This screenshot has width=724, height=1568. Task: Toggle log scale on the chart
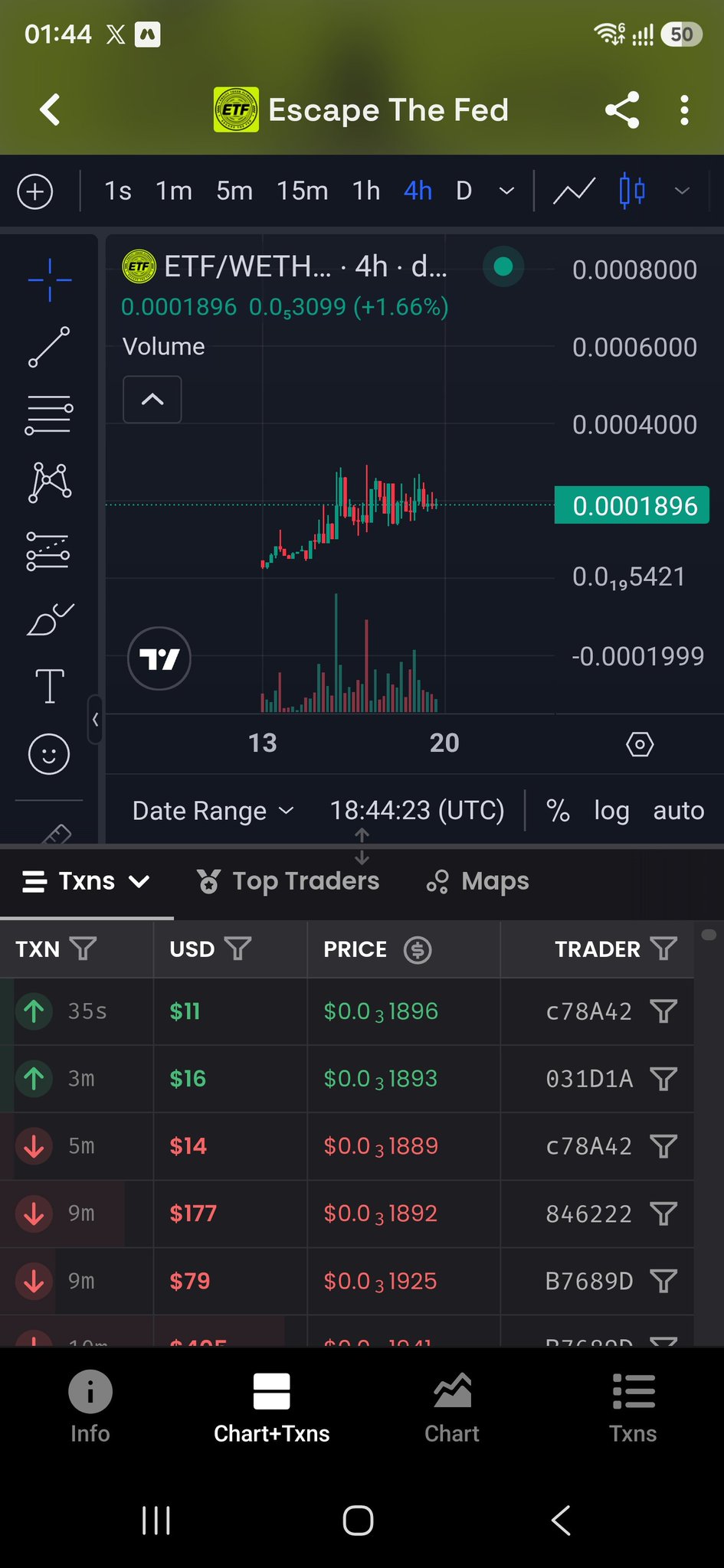pyautogui.click(x=611, y=810)
